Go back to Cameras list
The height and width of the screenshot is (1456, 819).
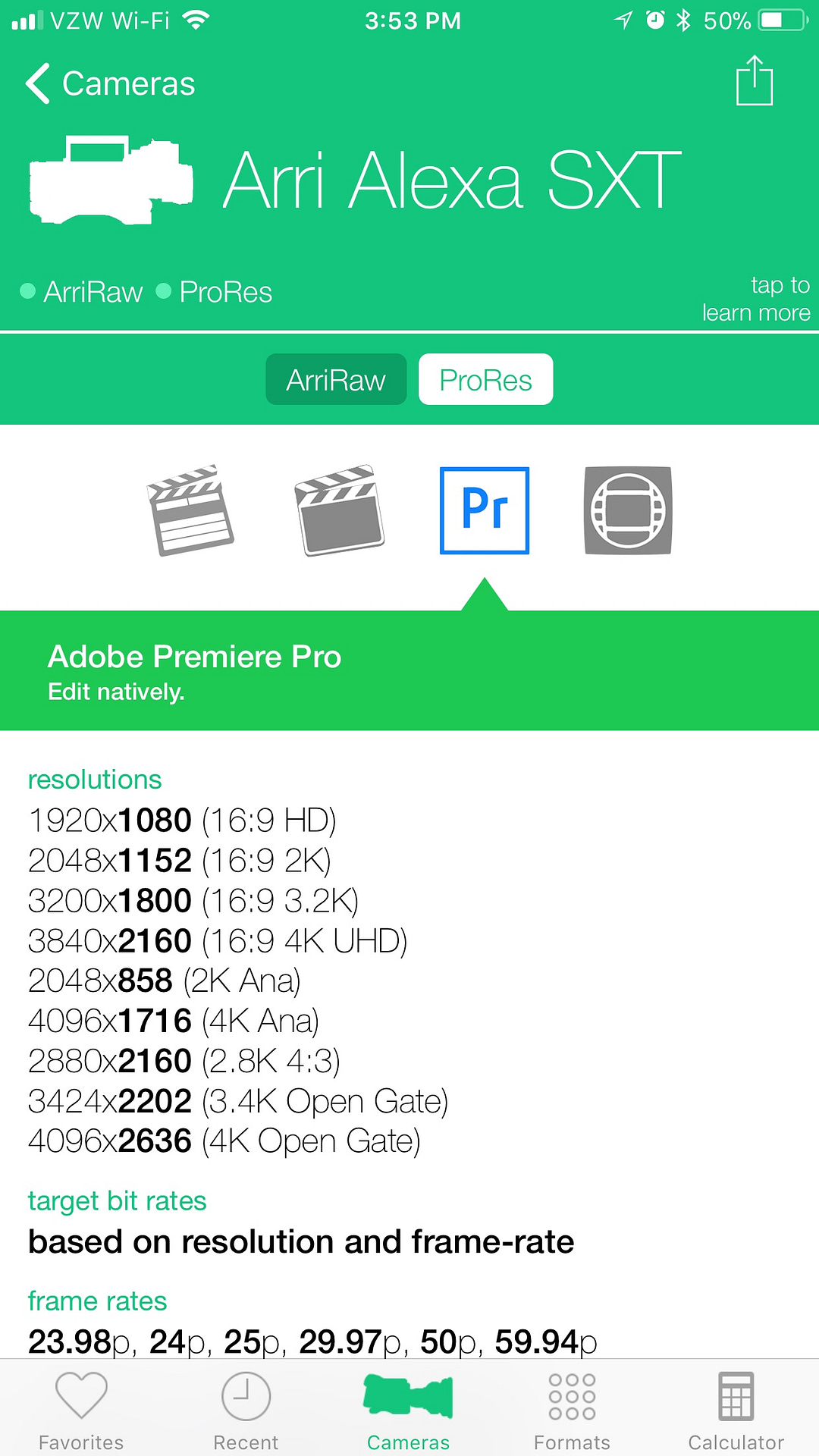tap(111, 83)
